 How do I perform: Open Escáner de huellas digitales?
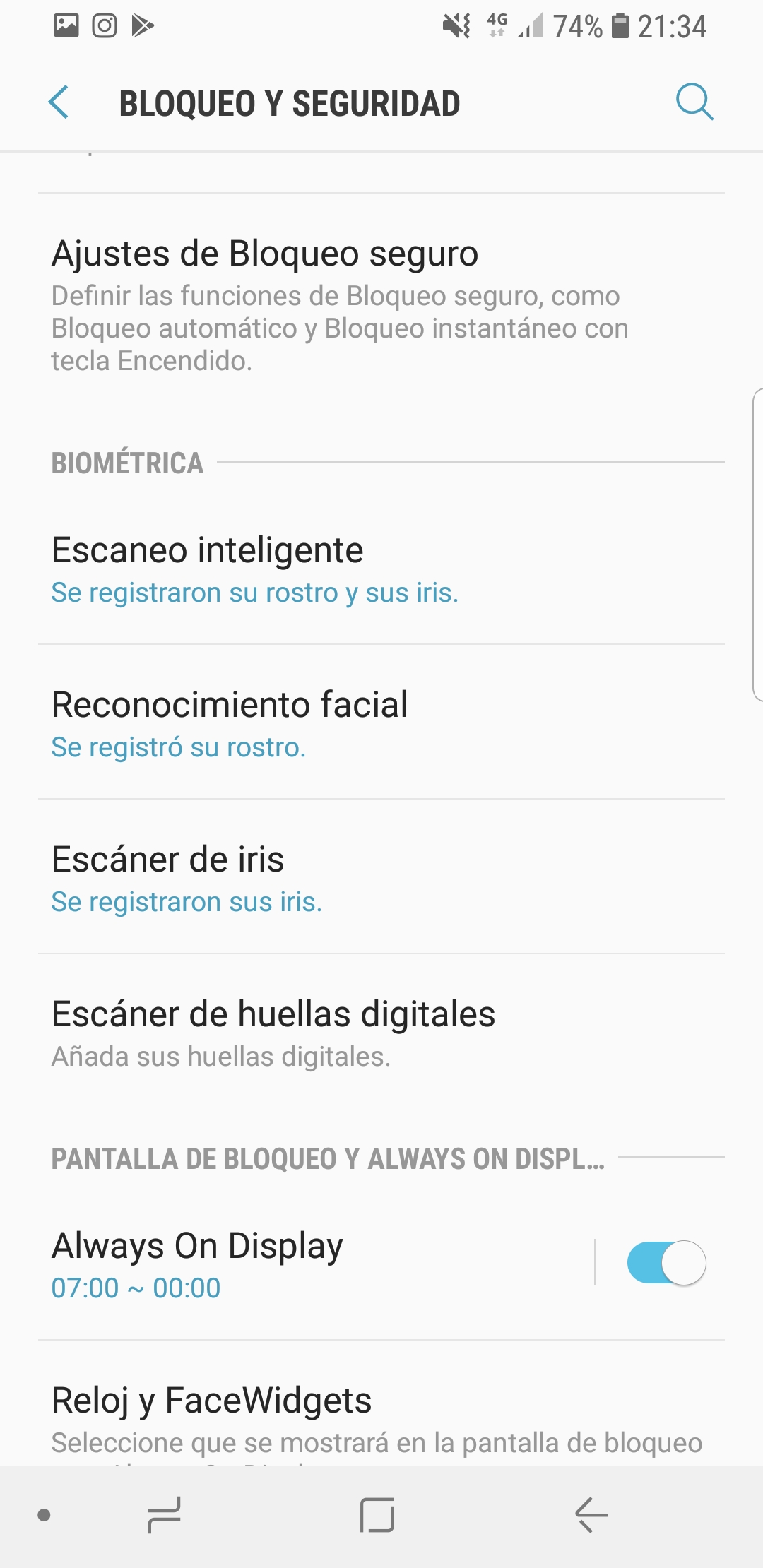click(381, 1033)
